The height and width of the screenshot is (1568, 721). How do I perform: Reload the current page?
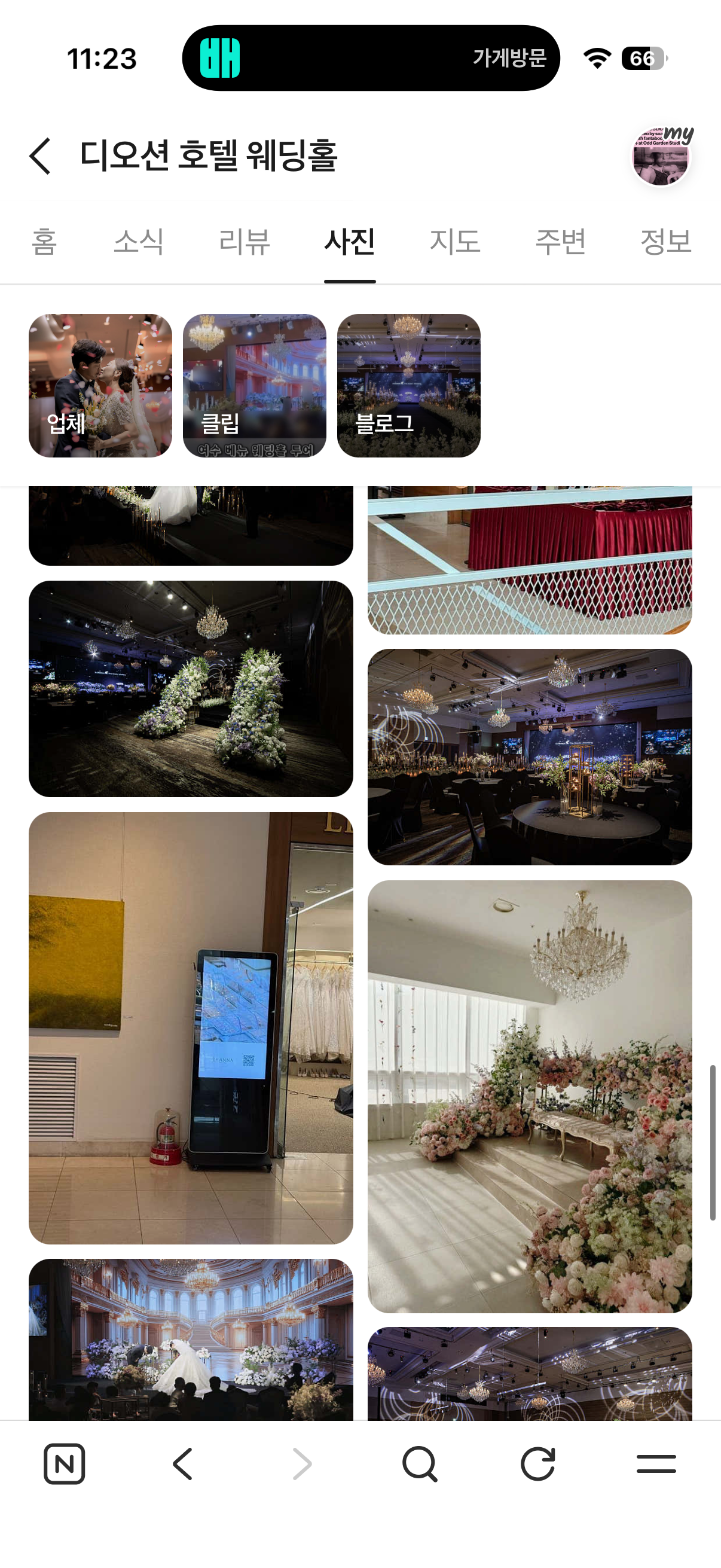coord(538,1464)
